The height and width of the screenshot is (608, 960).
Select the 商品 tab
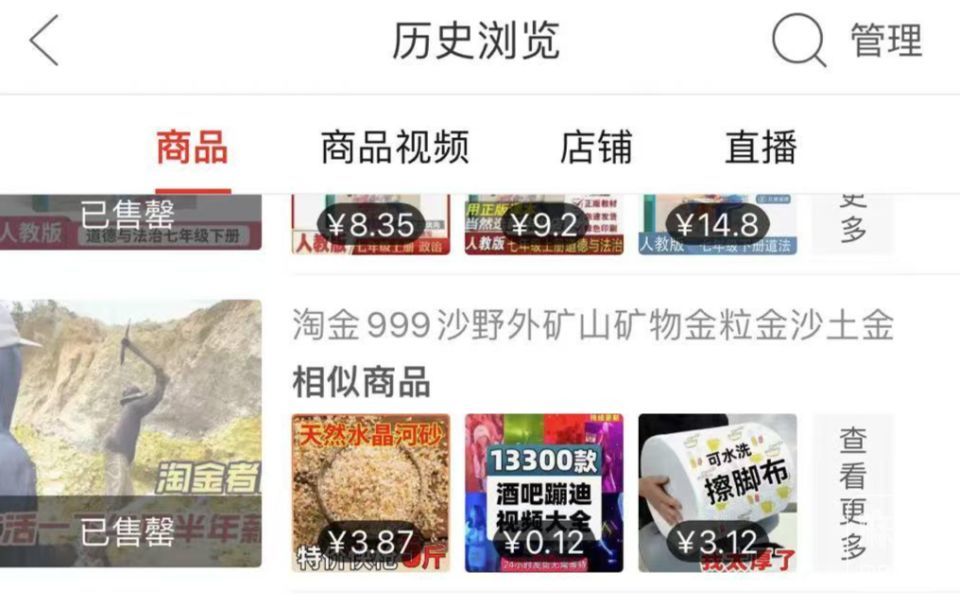192,147
